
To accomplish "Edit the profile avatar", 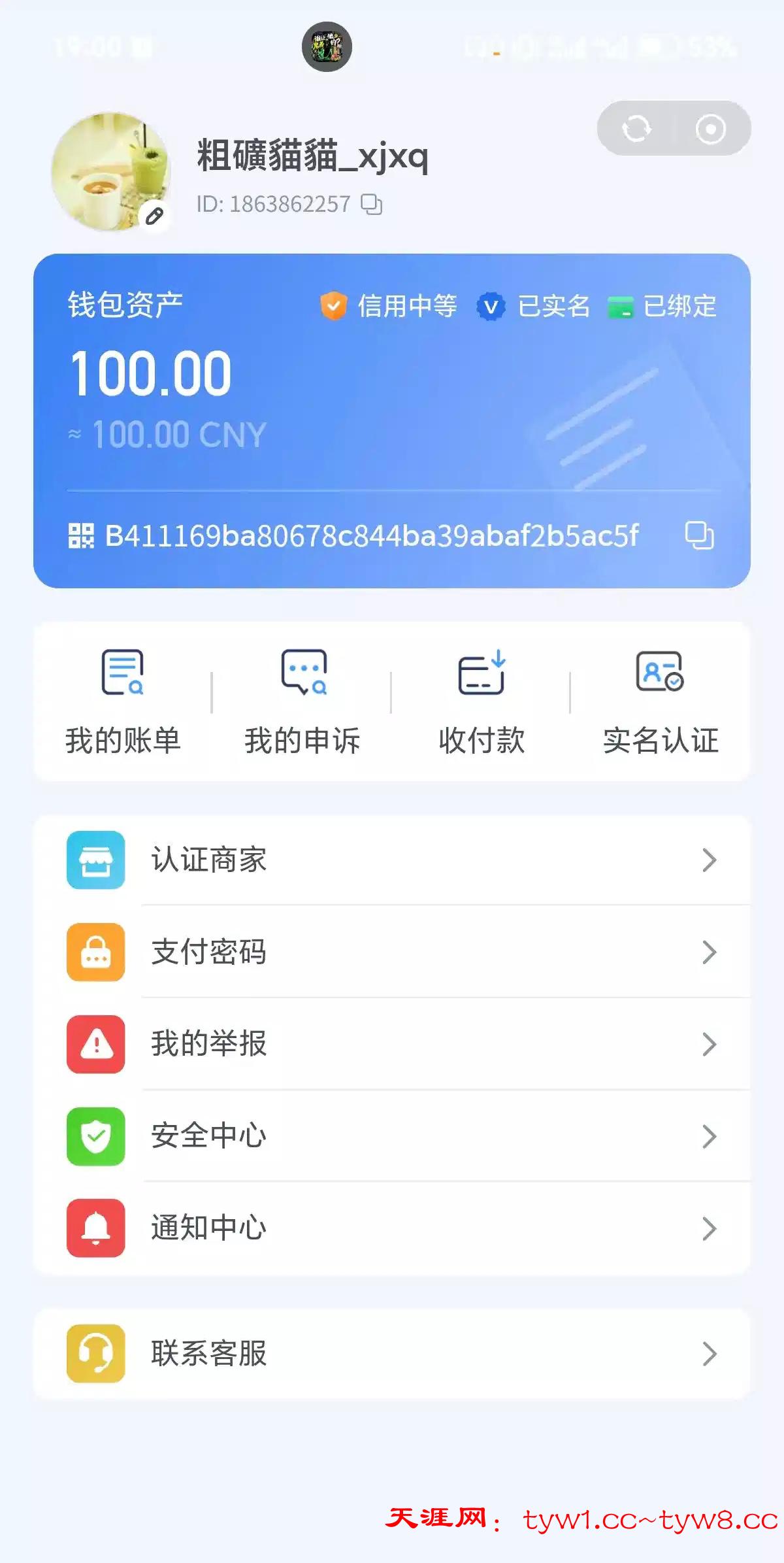I will click(x=154, y=216).
